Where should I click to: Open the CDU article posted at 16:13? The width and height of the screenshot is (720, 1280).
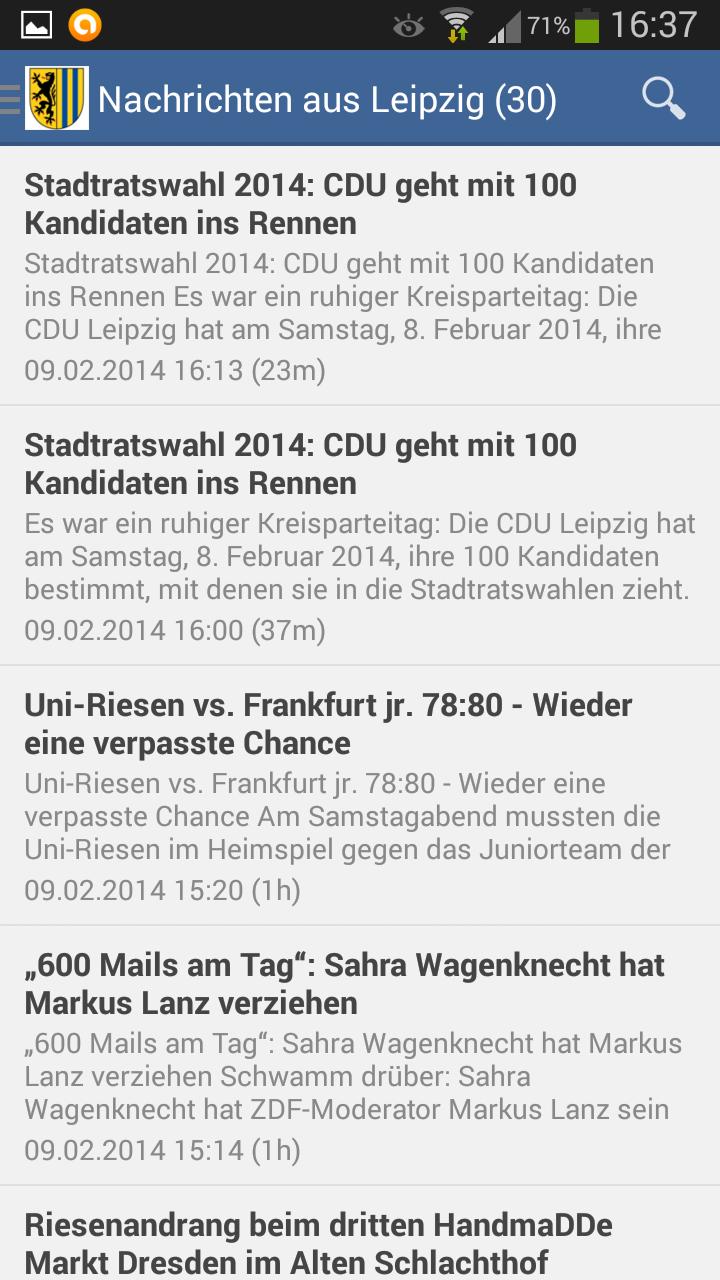click(x=360, y=276)
